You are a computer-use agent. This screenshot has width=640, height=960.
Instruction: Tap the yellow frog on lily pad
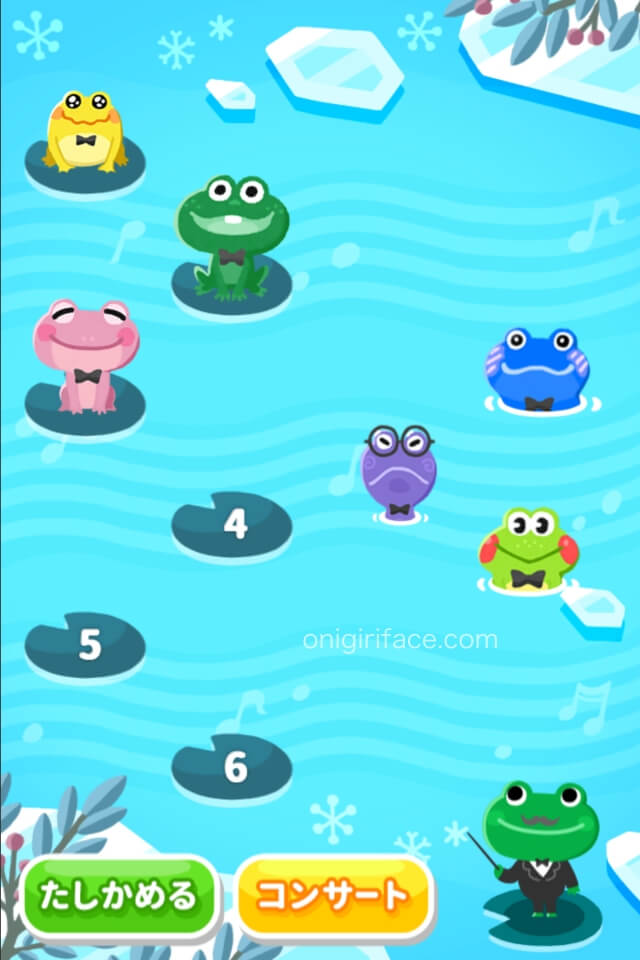[85, 132]
